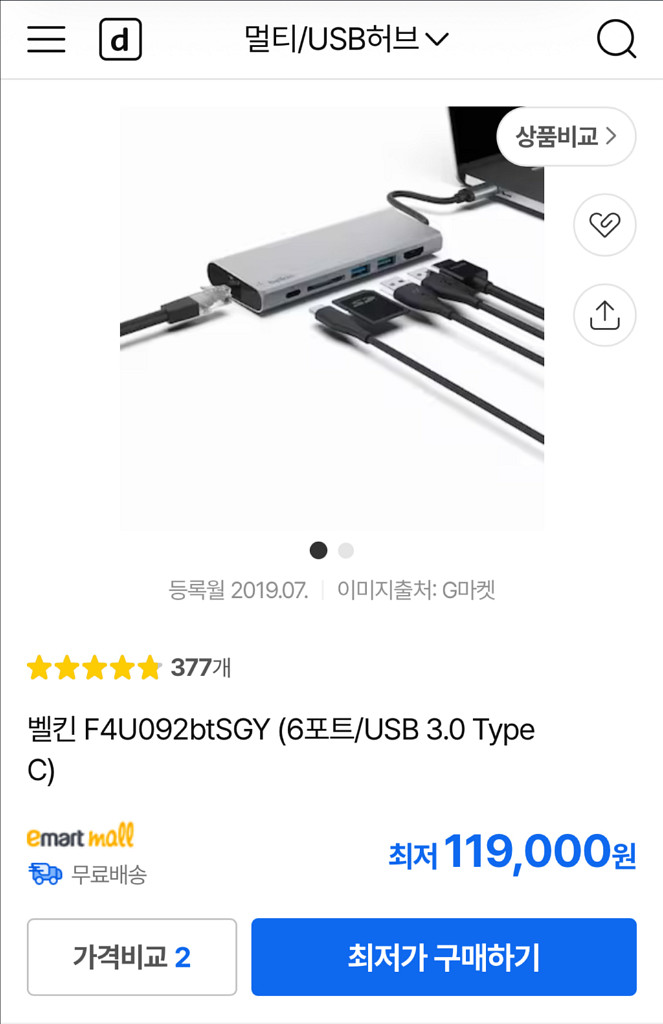Screen dimensions: 663x1024
Task: Open the Belkin hub product image
Action: point(332,318)
